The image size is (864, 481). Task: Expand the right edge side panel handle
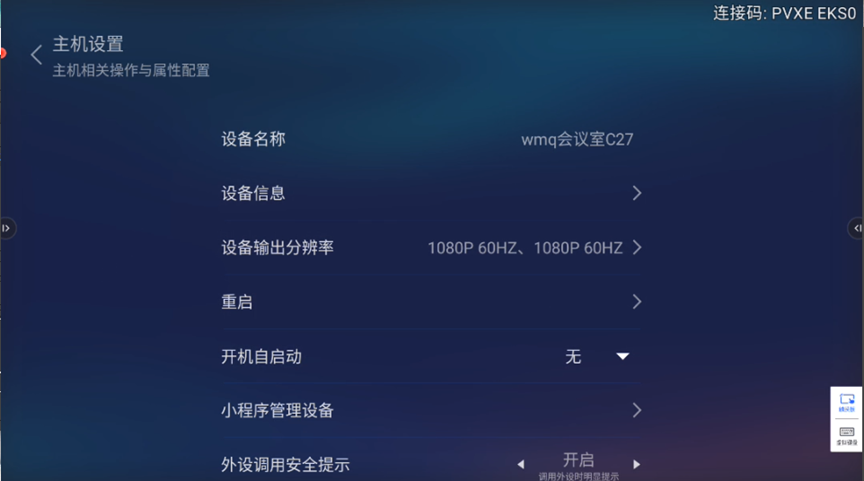point(857,228)
